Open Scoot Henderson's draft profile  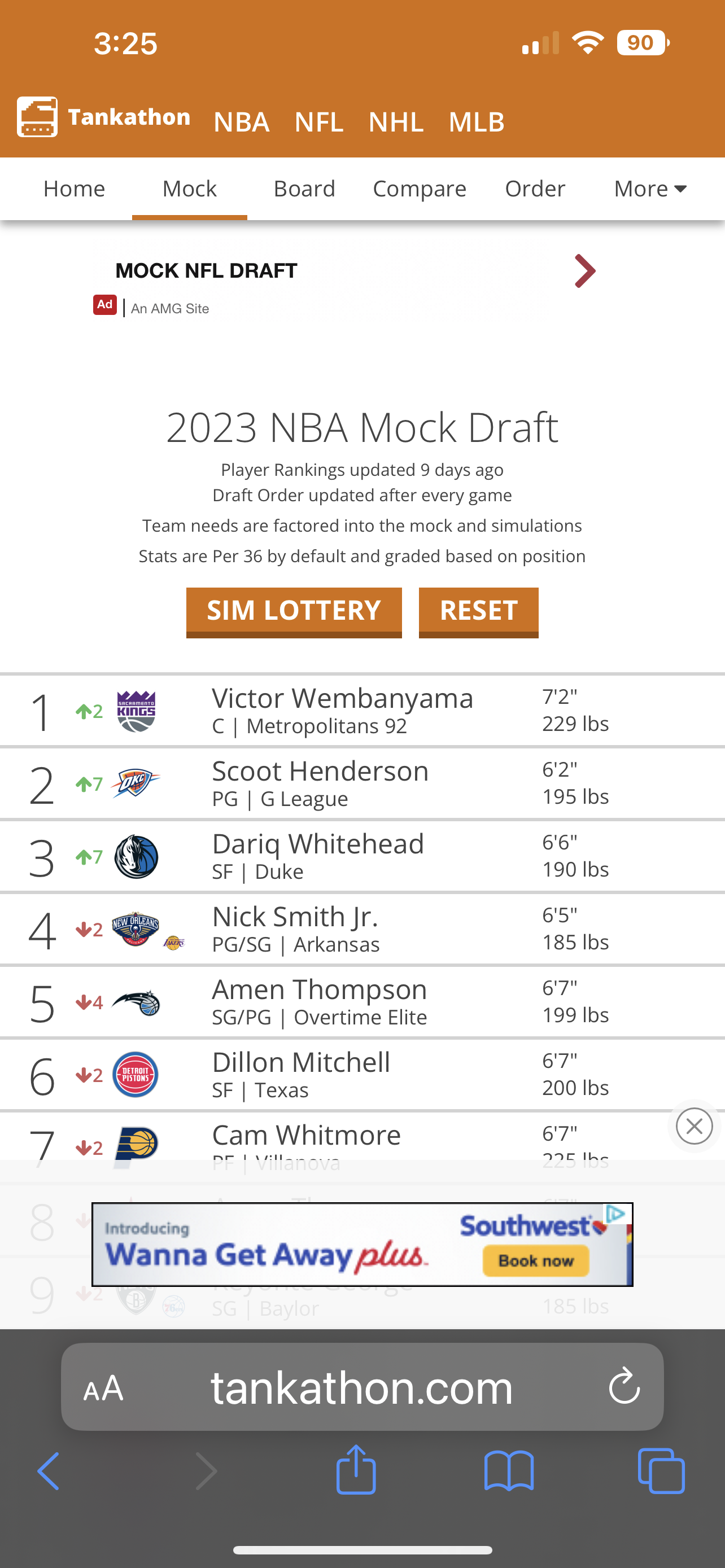[362, 783]
